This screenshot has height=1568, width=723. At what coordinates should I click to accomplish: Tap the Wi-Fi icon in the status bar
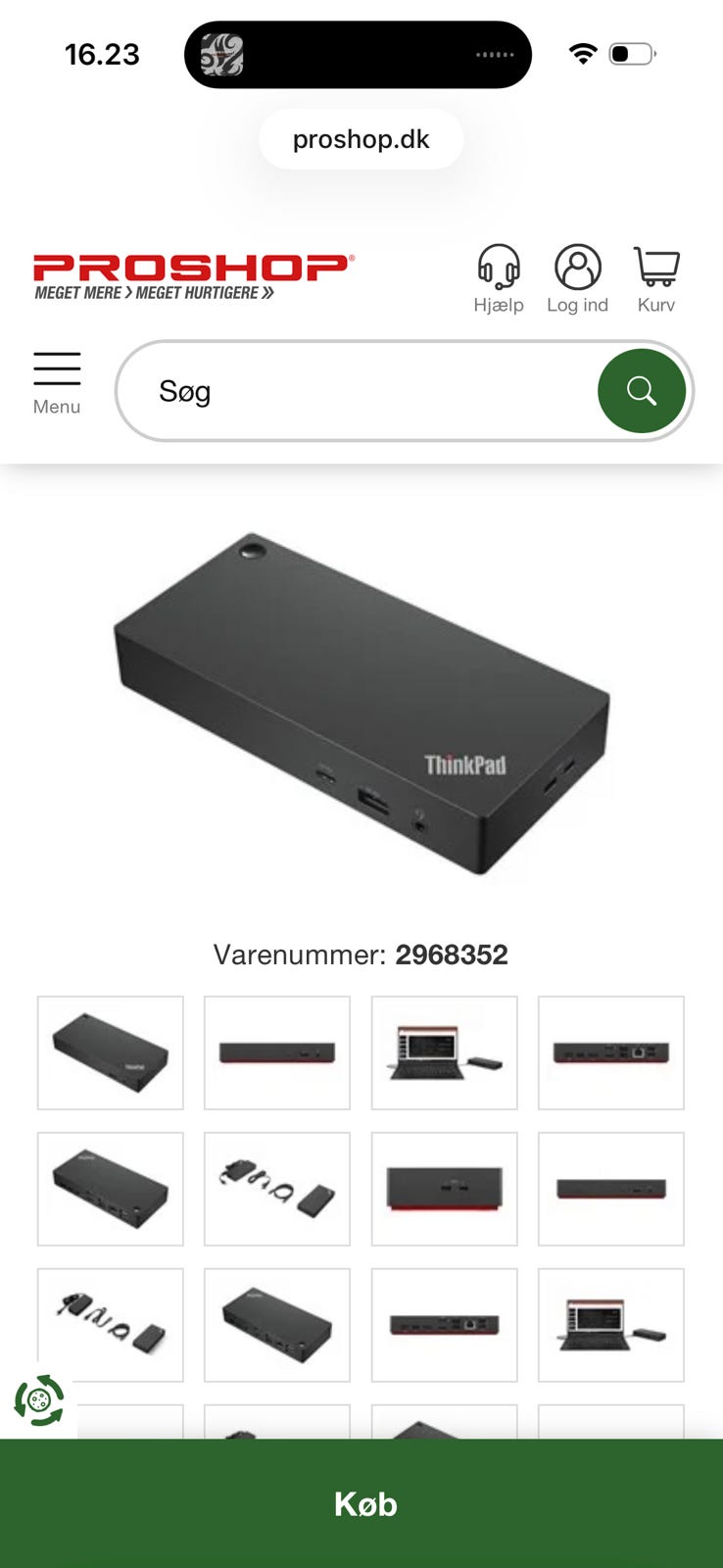tap(582, 55)
